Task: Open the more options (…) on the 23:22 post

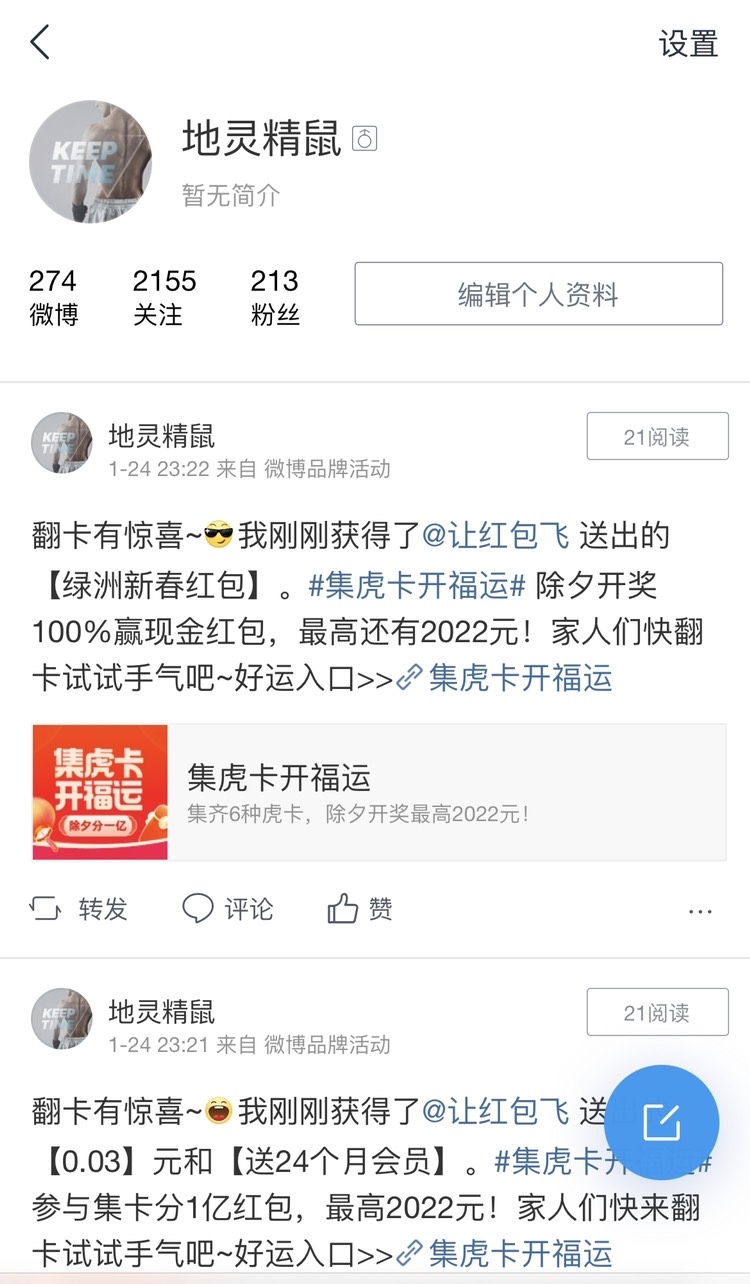Action: click(x=700, y=911)
